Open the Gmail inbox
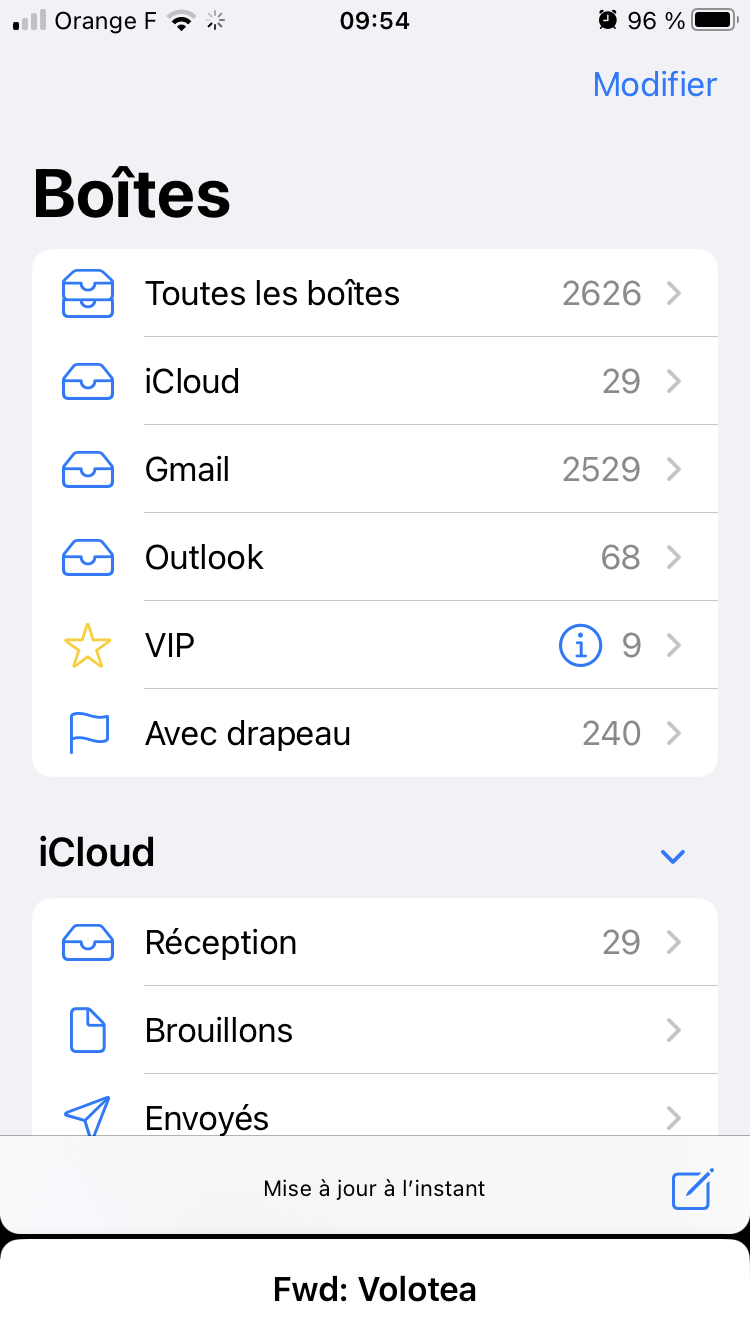This screenshot has height=1334, width=750. coord(374,469)
